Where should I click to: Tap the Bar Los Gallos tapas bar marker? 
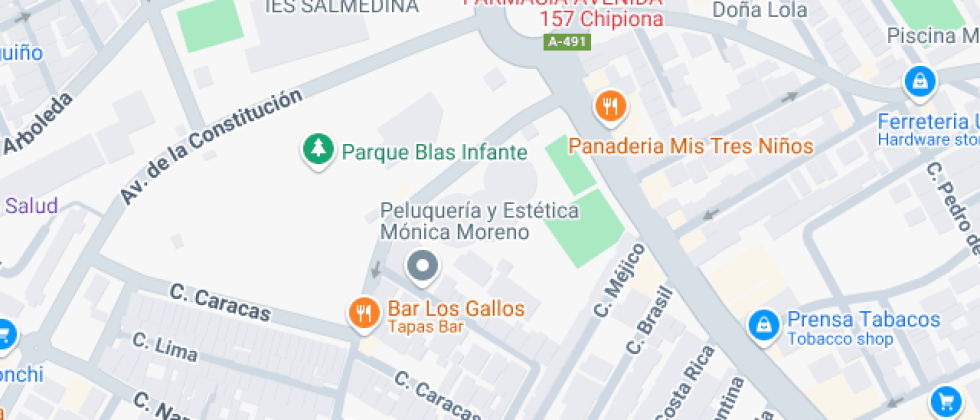tap(362, 312)
